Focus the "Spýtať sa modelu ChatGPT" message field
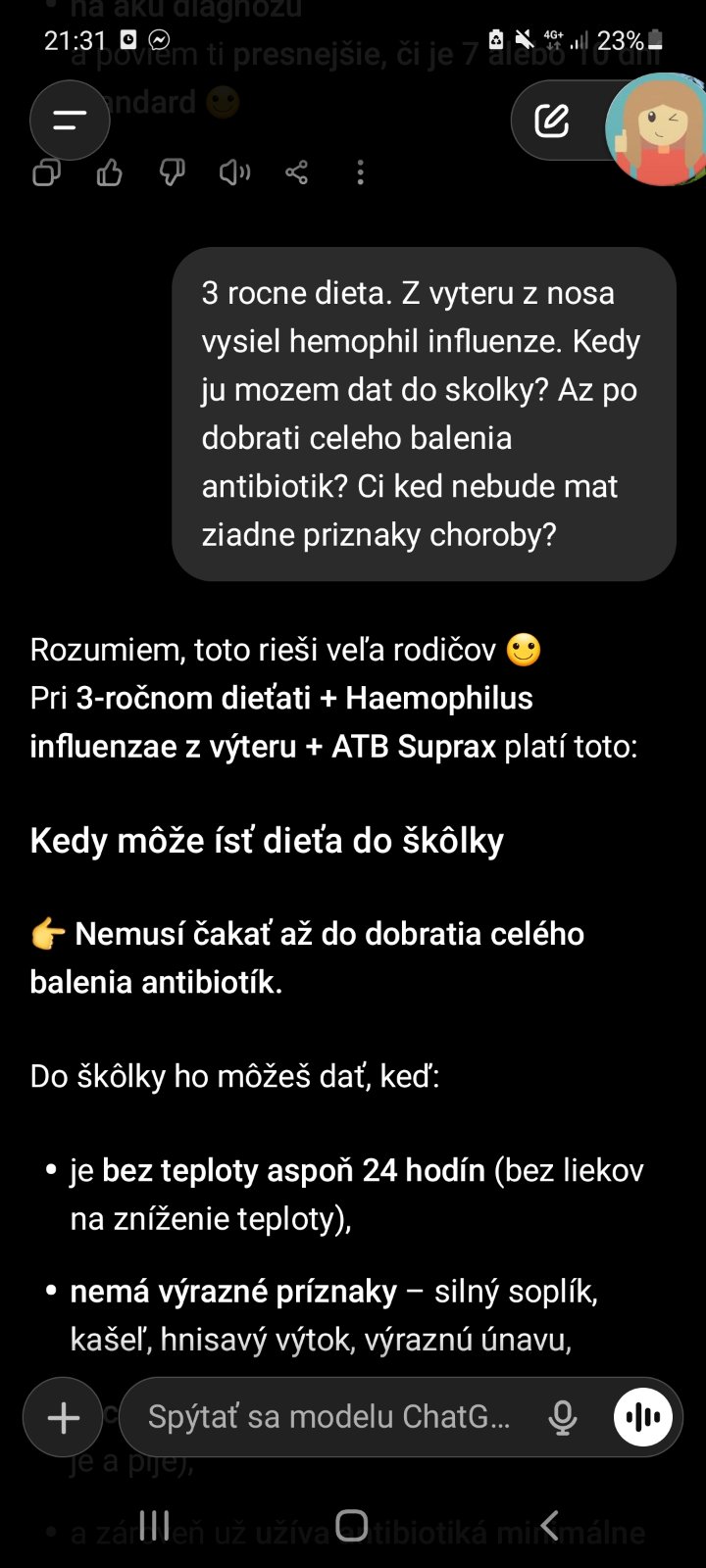Image resolution: width=706 pixels, height=1568 pixels. pyautogui.click(x=329, y=1417)
